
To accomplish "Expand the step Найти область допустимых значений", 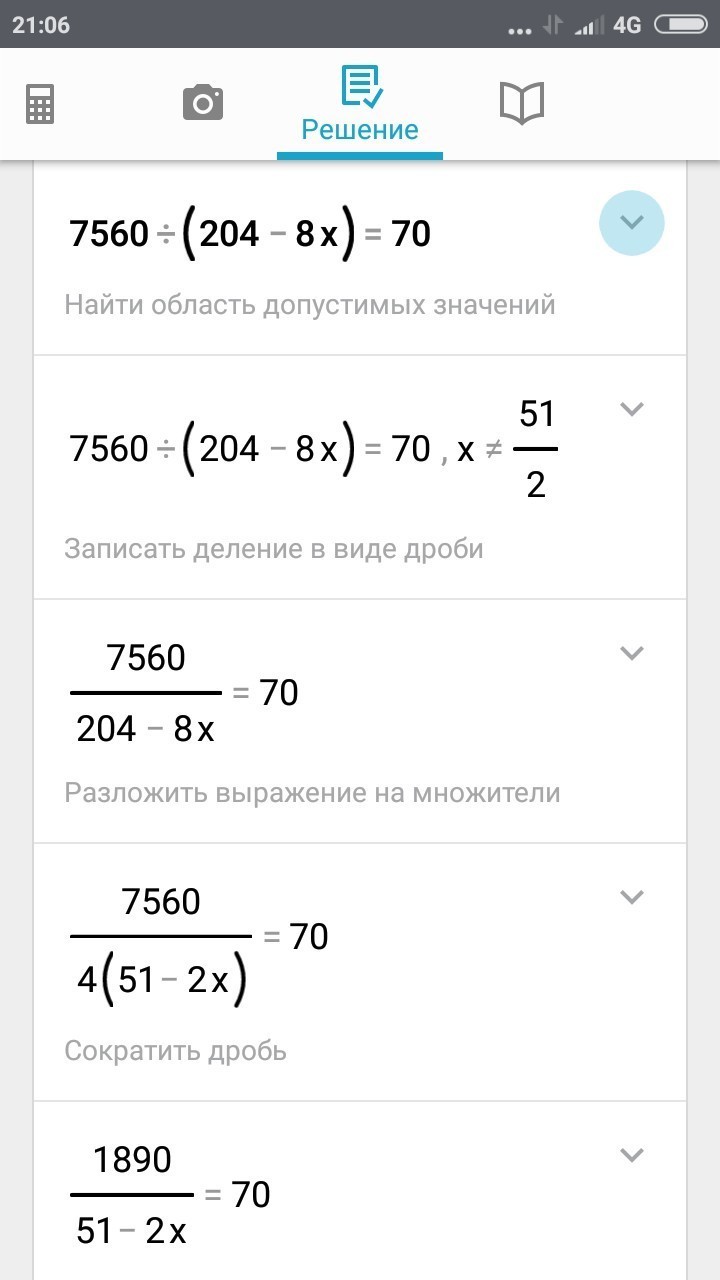I will point(632,222).
